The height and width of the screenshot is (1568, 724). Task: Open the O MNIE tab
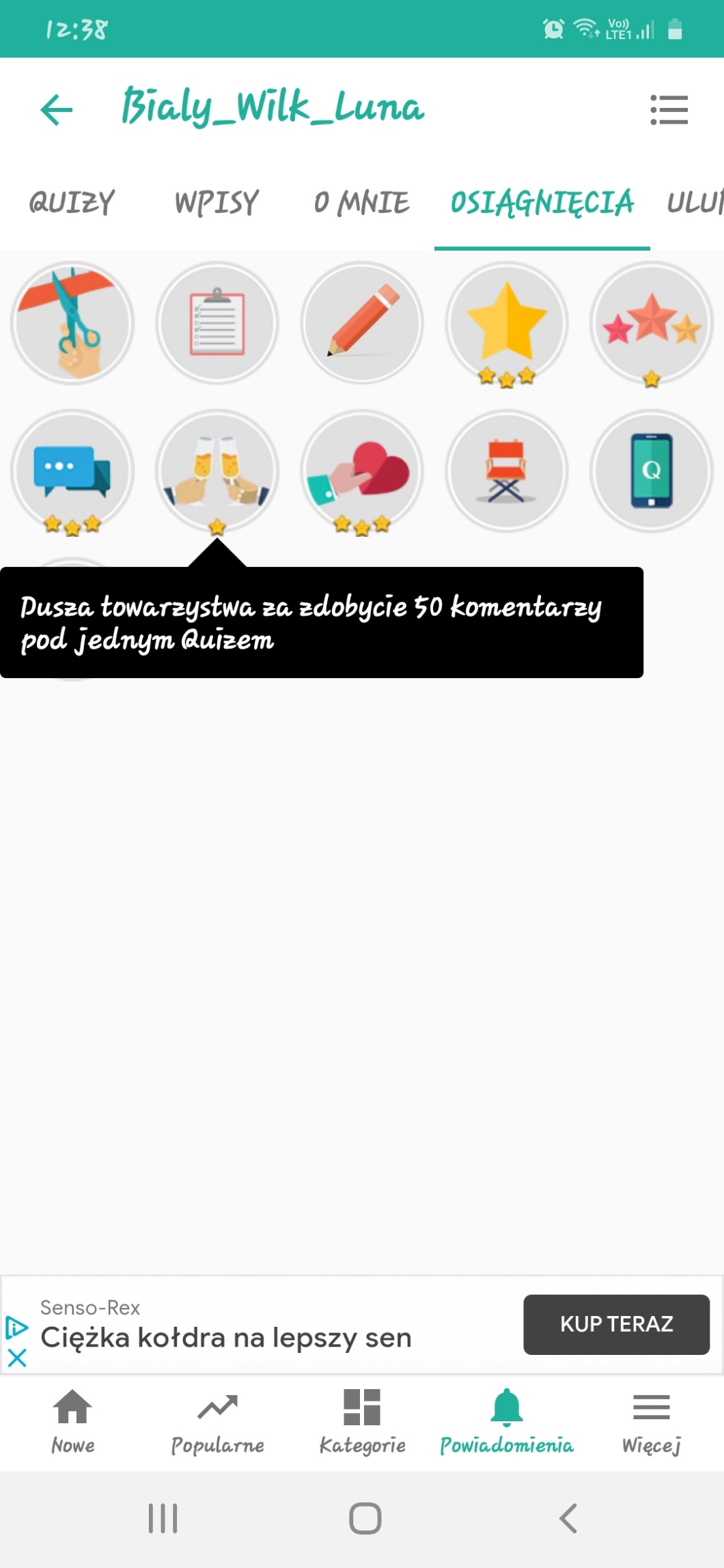pos(361,203)
